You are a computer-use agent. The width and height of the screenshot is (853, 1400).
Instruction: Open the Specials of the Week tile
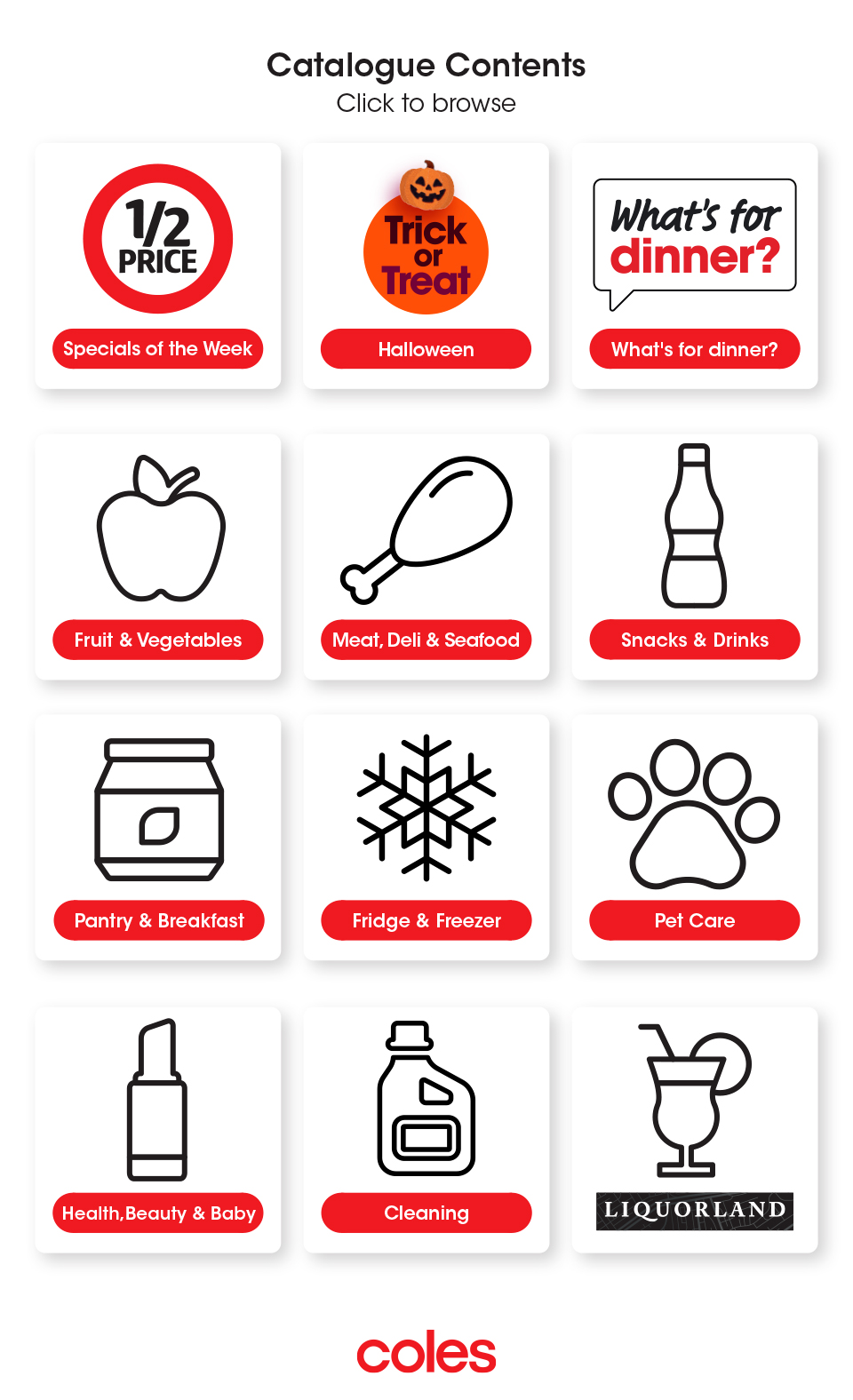158,266
